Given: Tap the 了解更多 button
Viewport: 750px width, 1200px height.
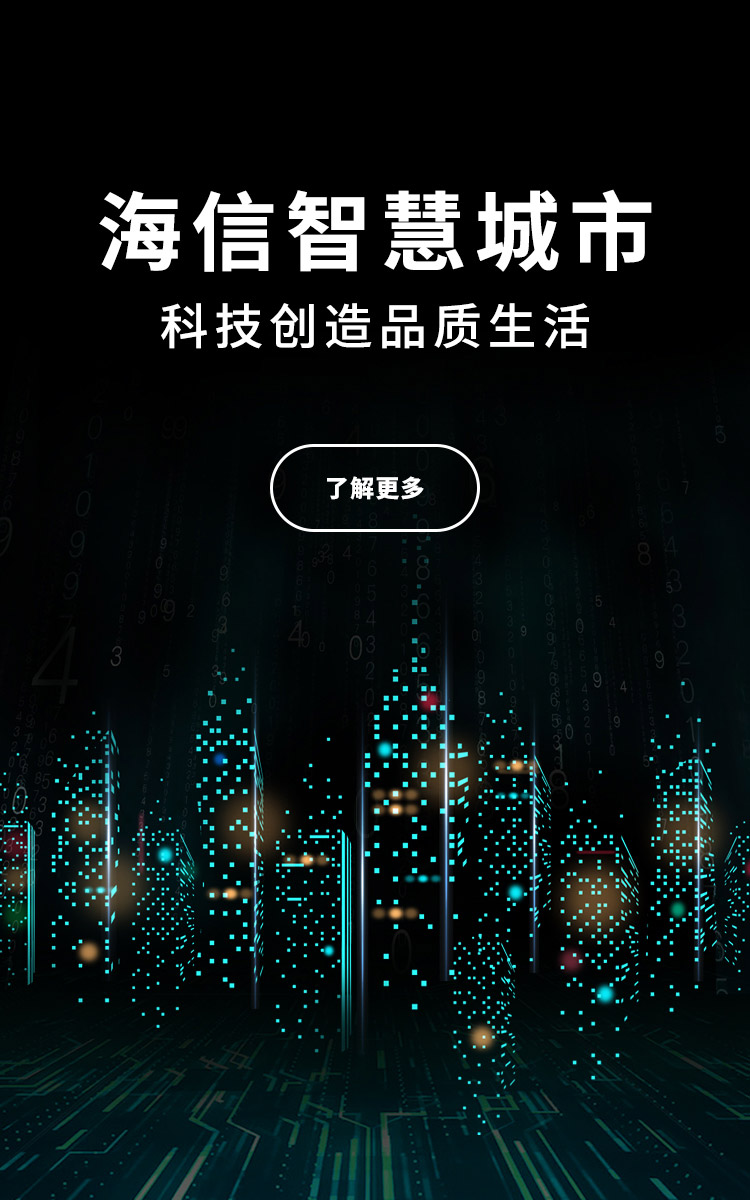Looking at the screenshot, I should click(375, 488).
